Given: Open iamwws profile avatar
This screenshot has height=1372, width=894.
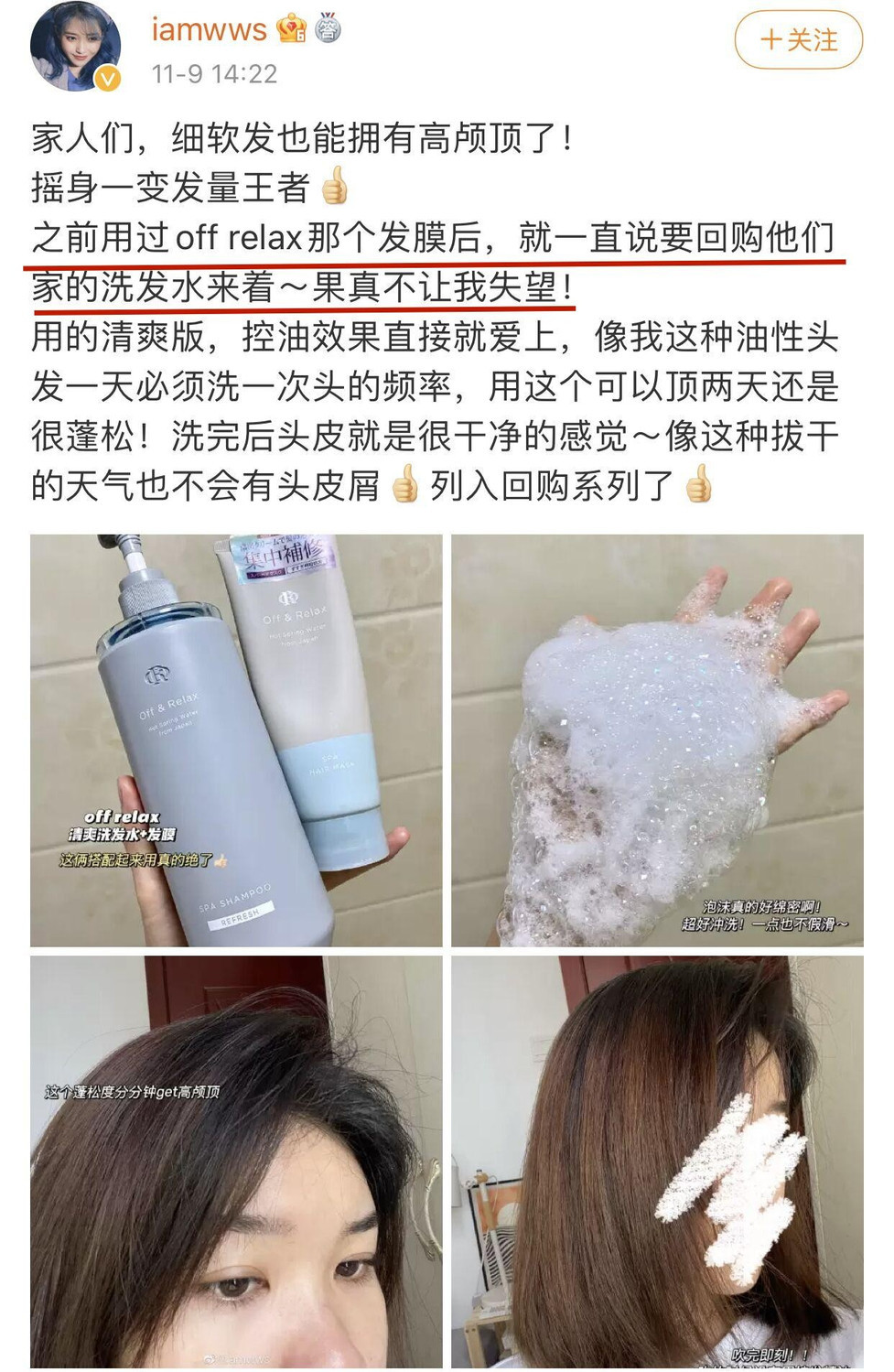Looking at the screenshot, I should tap(76, 47).
